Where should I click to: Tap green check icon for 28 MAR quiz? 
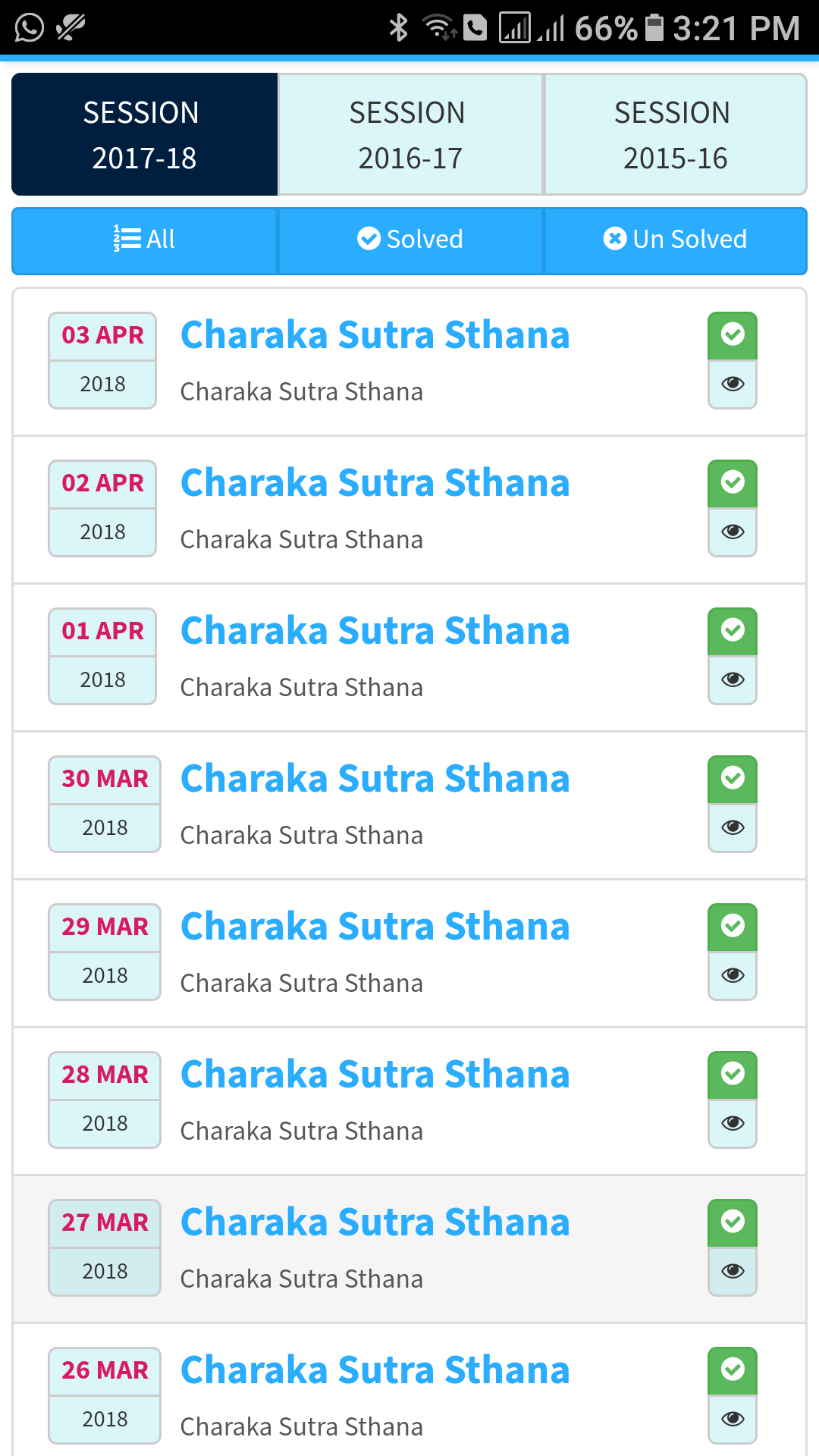coord(733,1075)
